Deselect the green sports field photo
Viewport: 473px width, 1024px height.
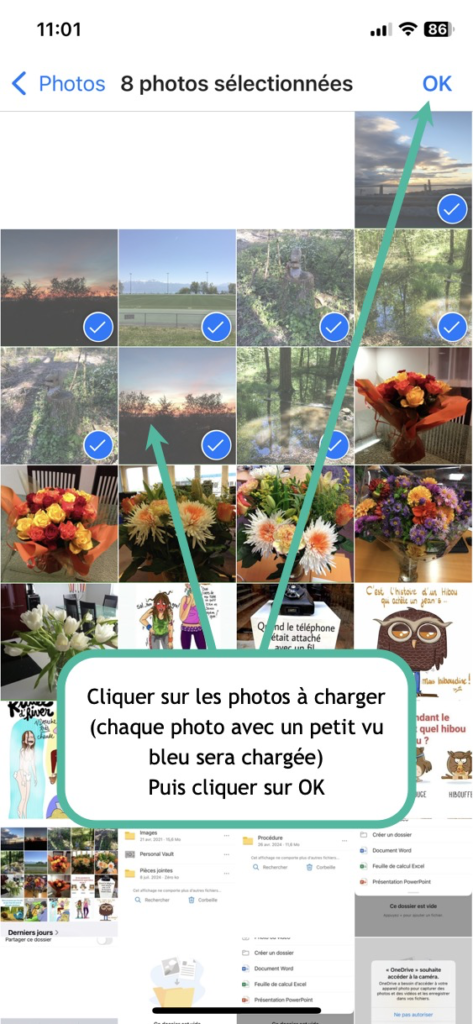177,287
